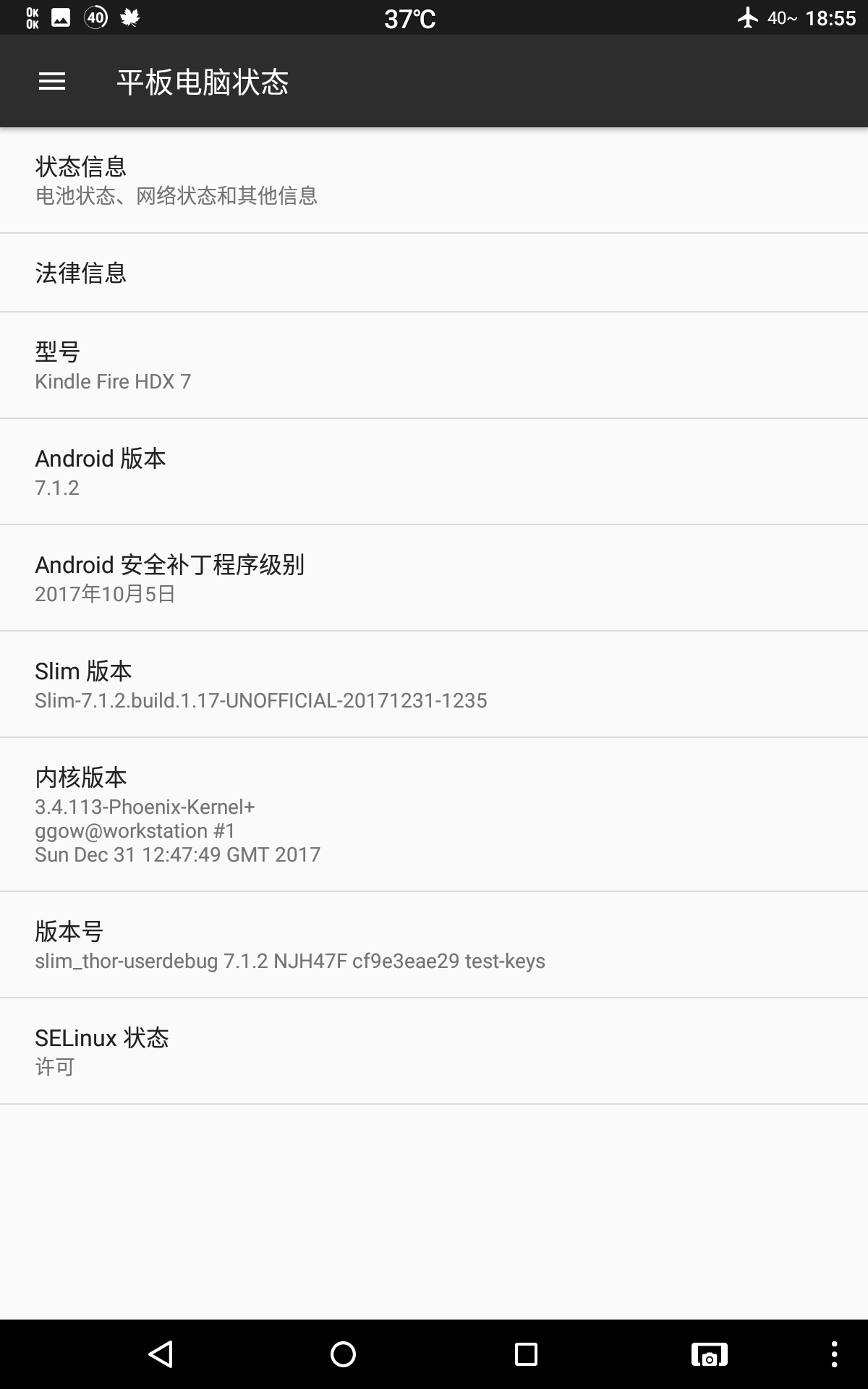Select the Android 安全补丁程序级别 row
Image resolution: width=868 pixels, height=1389 pixels.
coord(434,578)
